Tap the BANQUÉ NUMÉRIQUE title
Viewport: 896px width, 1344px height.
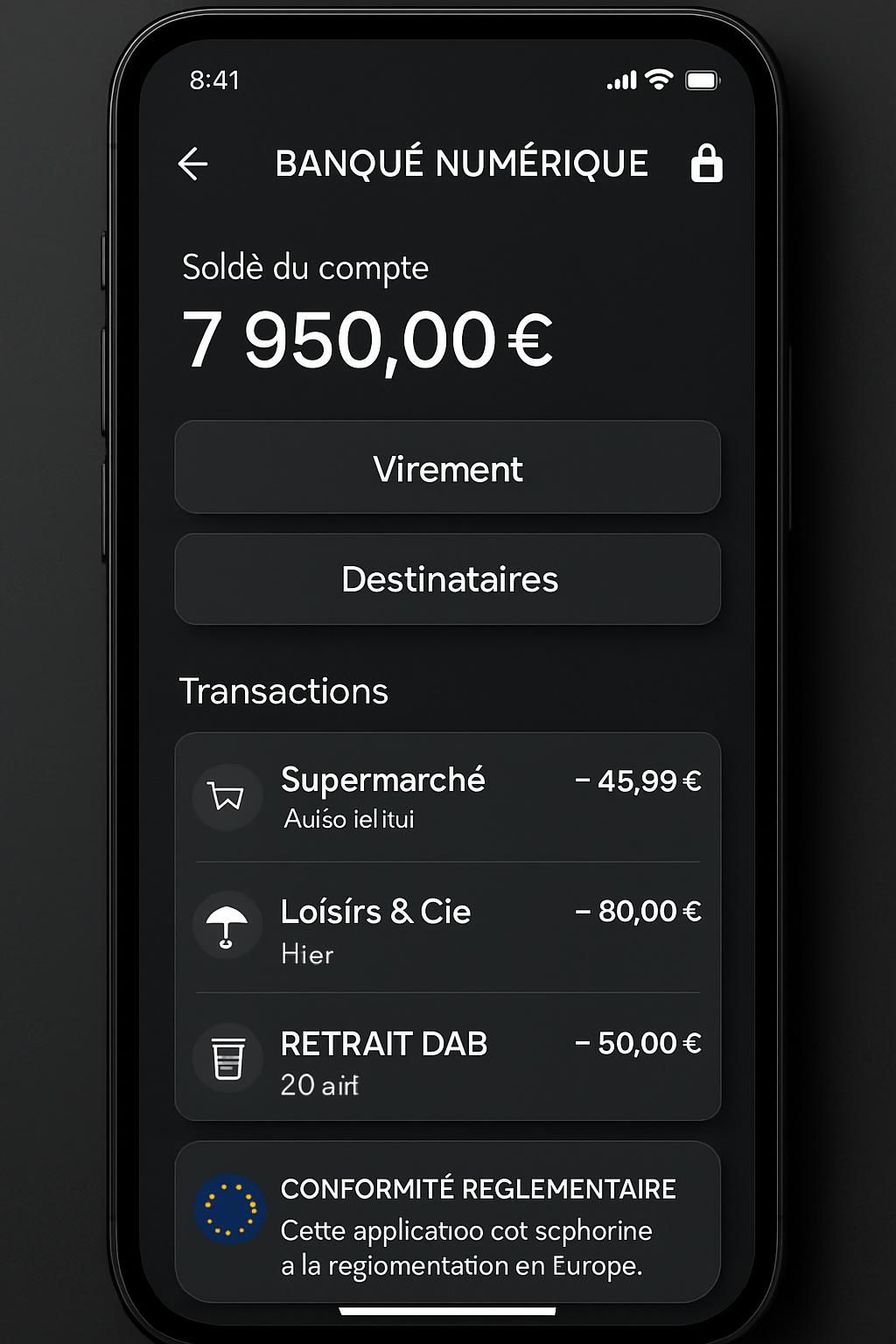(x=463, y=163)
